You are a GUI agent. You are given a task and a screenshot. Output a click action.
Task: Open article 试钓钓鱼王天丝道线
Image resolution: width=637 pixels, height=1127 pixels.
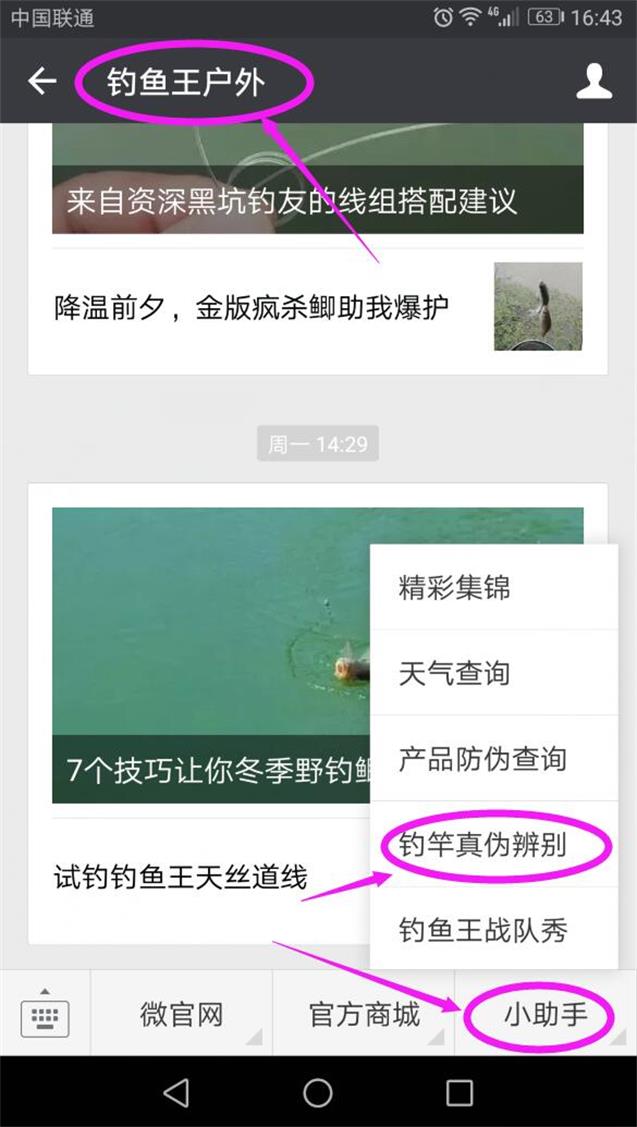[x=180, y=878]
